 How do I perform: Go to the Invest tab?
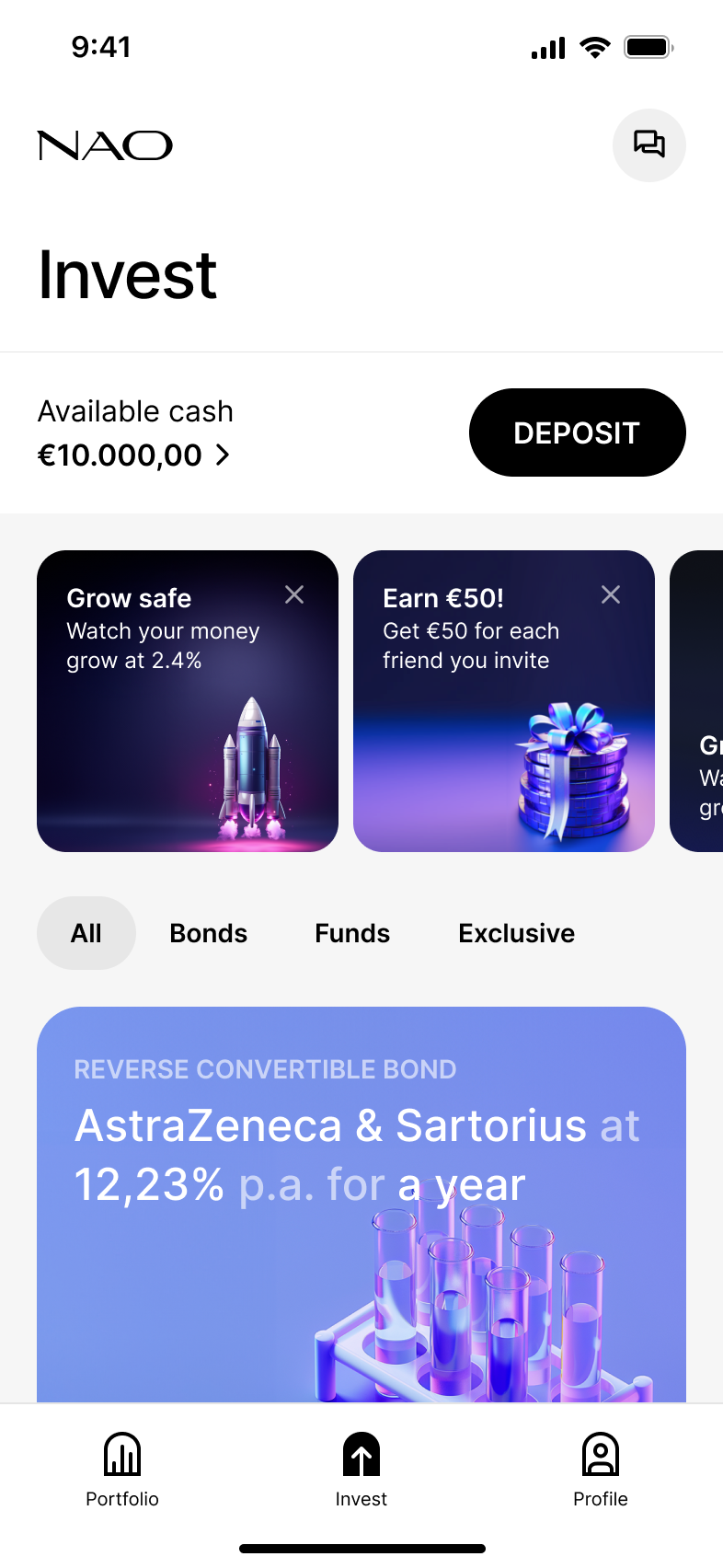(361, 1470)
